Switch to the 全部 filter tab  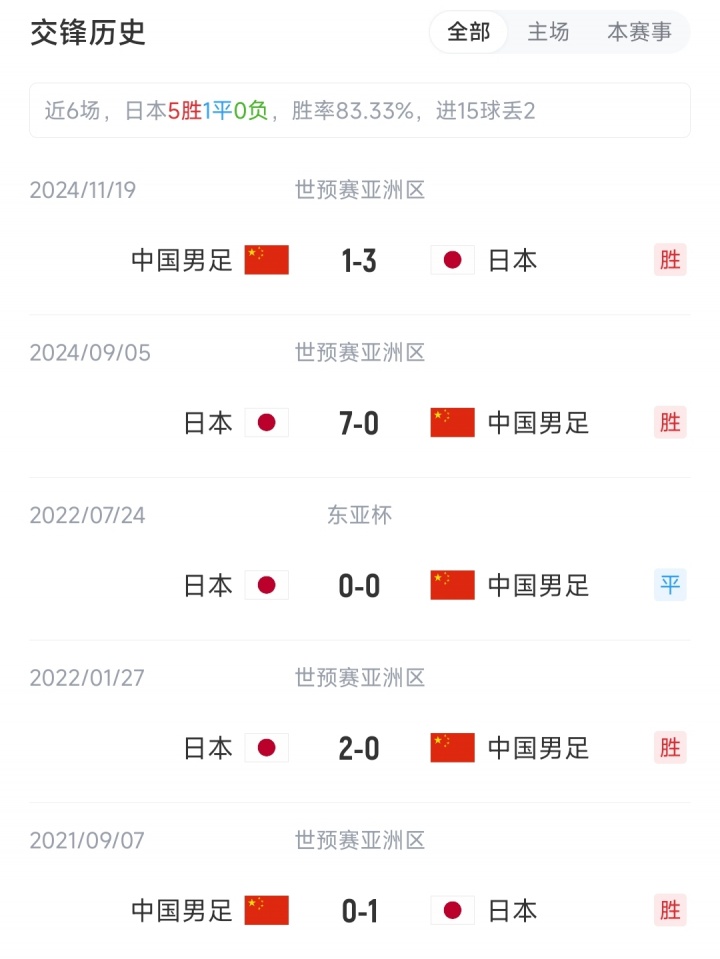coord(469,32)
